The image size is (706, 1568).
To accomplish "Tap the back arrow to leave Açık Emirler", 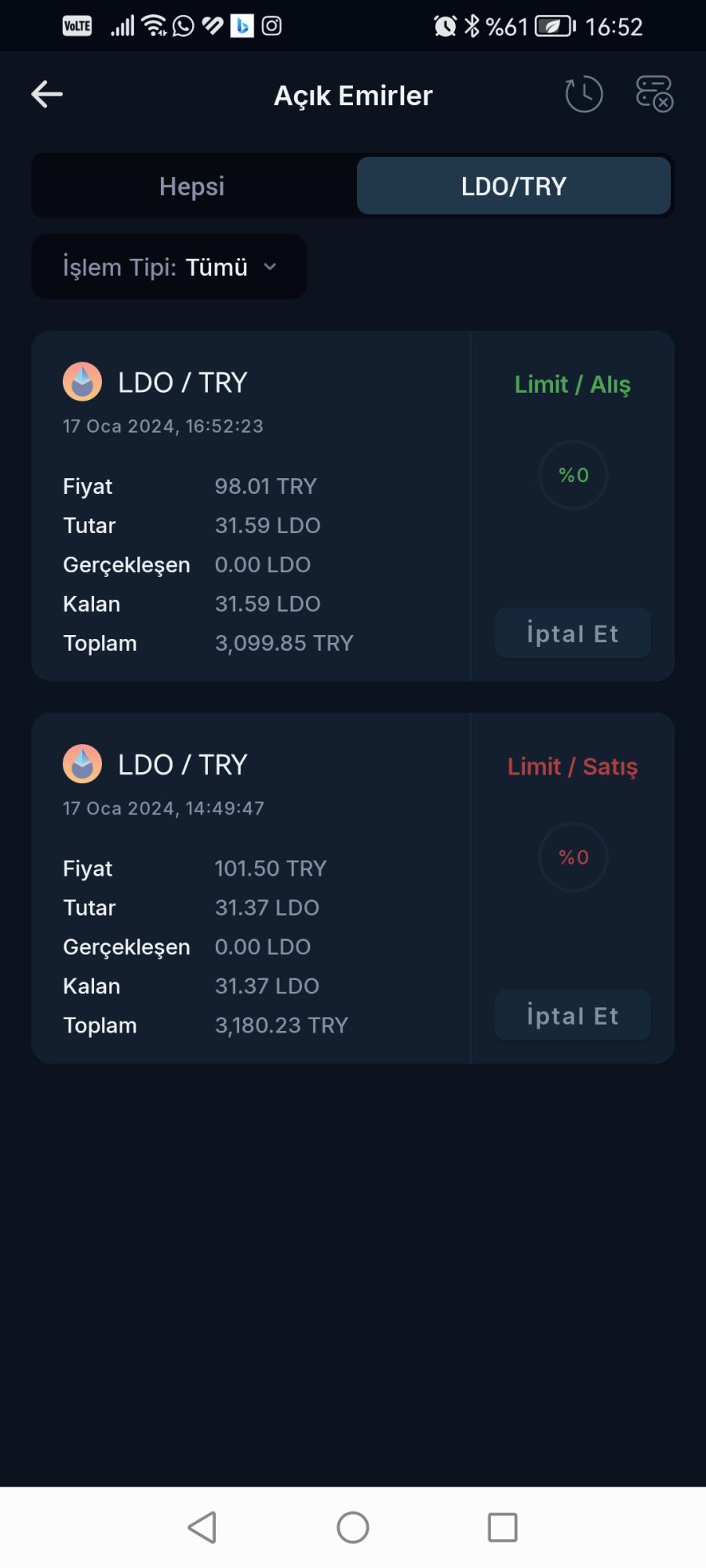I will tap(46, 93).
